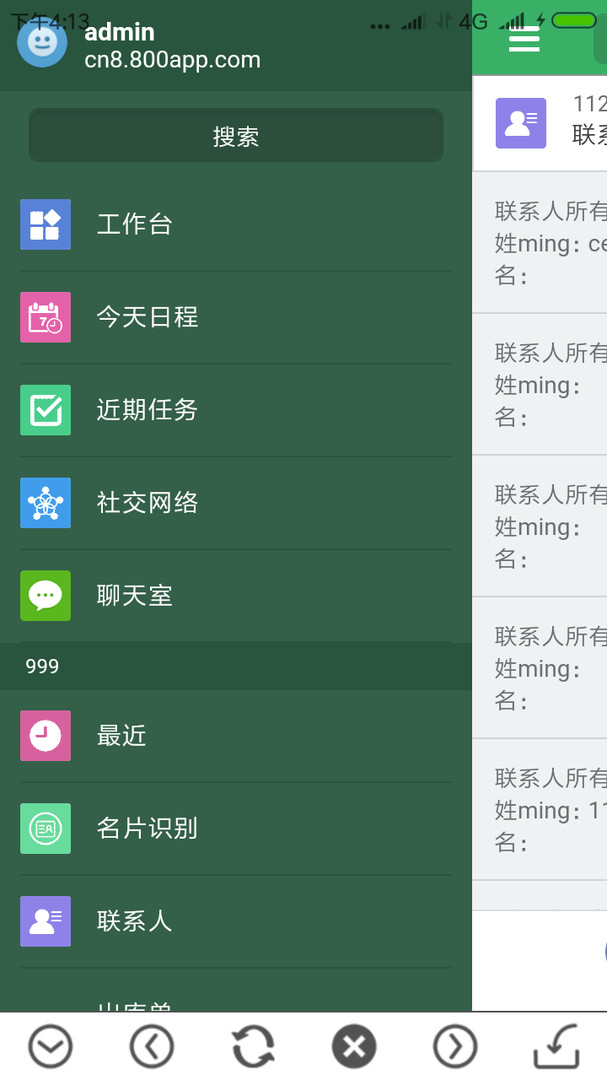
Task: Tap the share/export icon in toolbar
Action: click(x=556, y=1047)
